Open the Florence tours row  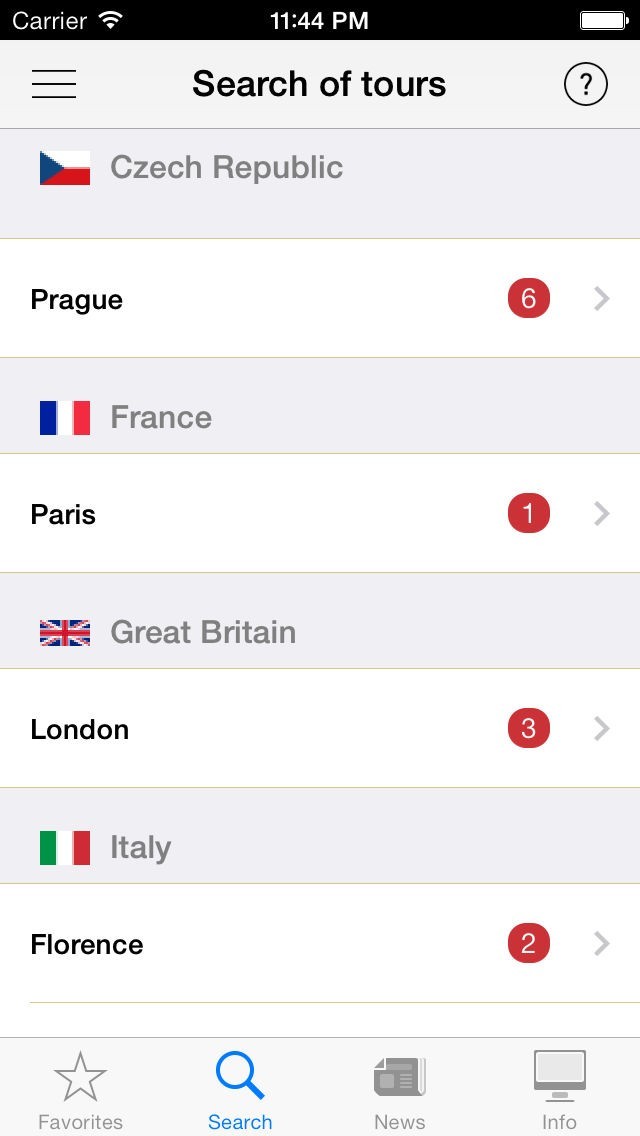(x=320, y=944)
